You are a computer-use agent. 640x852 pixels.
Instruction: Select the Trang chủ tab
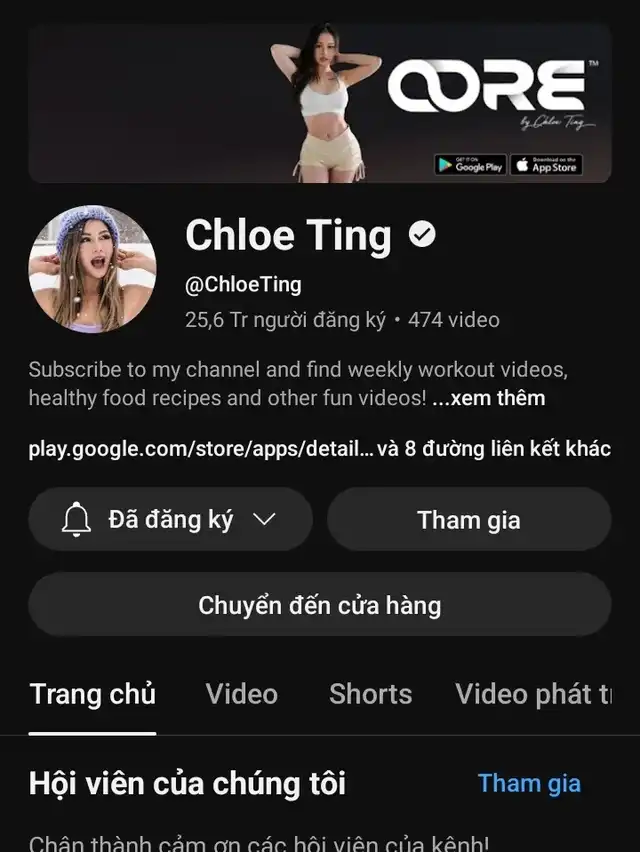[92, 694]
